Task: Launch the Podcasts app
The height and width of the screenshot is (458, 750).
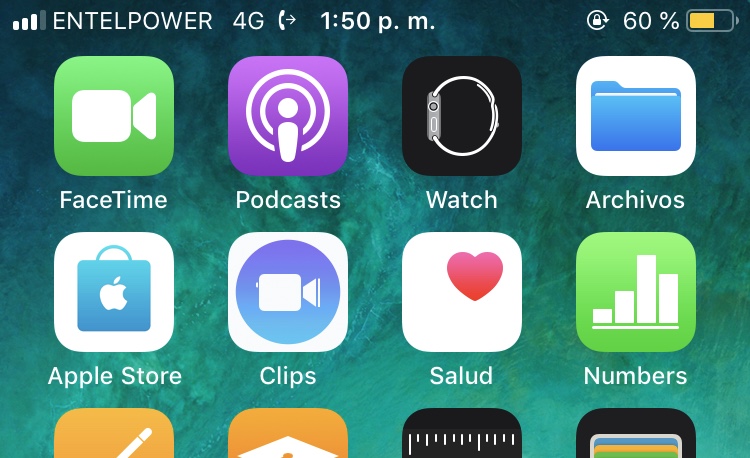Action: pos(288,116)
